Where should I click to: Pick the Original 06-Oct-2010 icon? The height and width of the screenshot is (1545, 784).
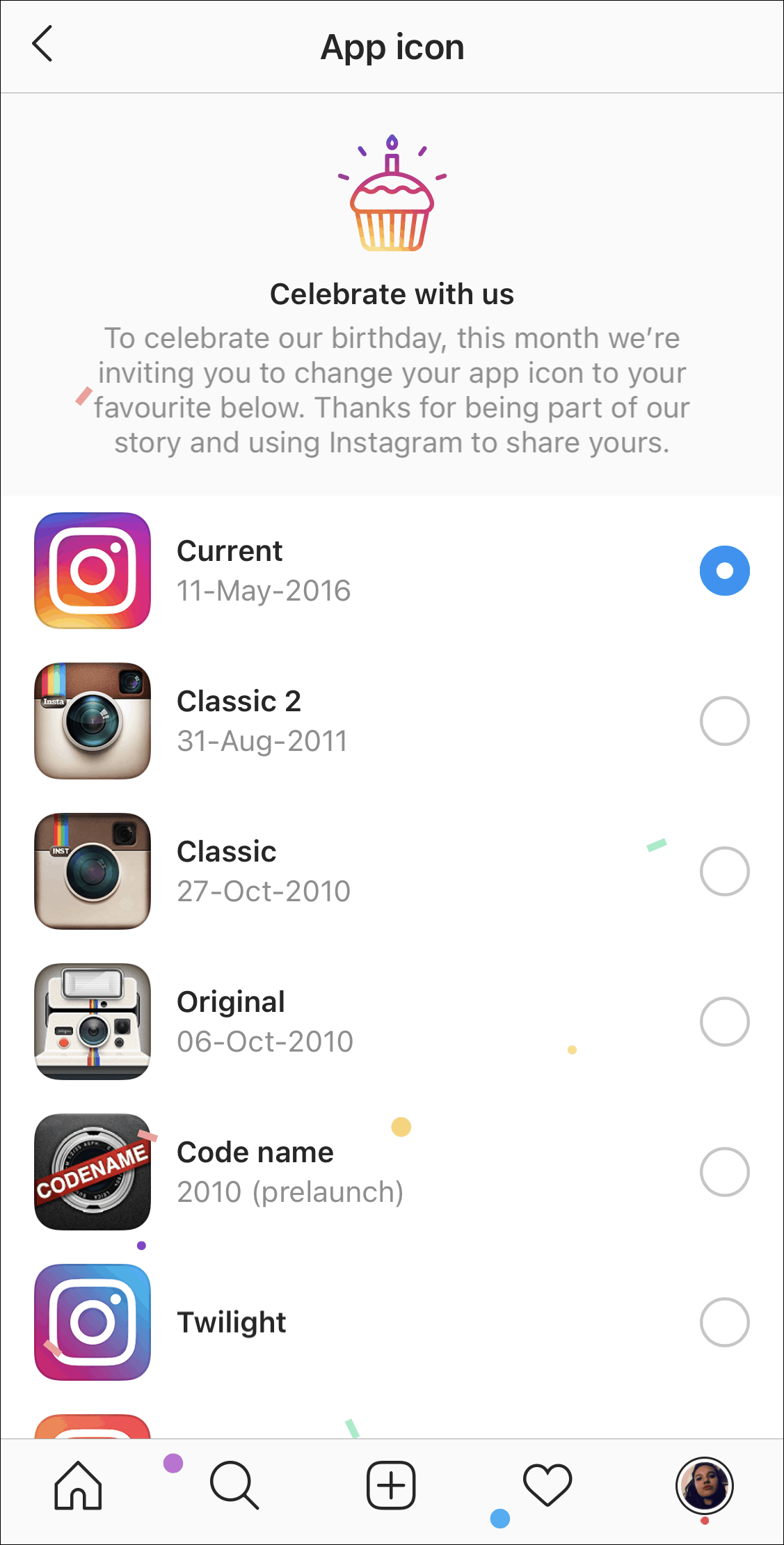pos(724,1022)
